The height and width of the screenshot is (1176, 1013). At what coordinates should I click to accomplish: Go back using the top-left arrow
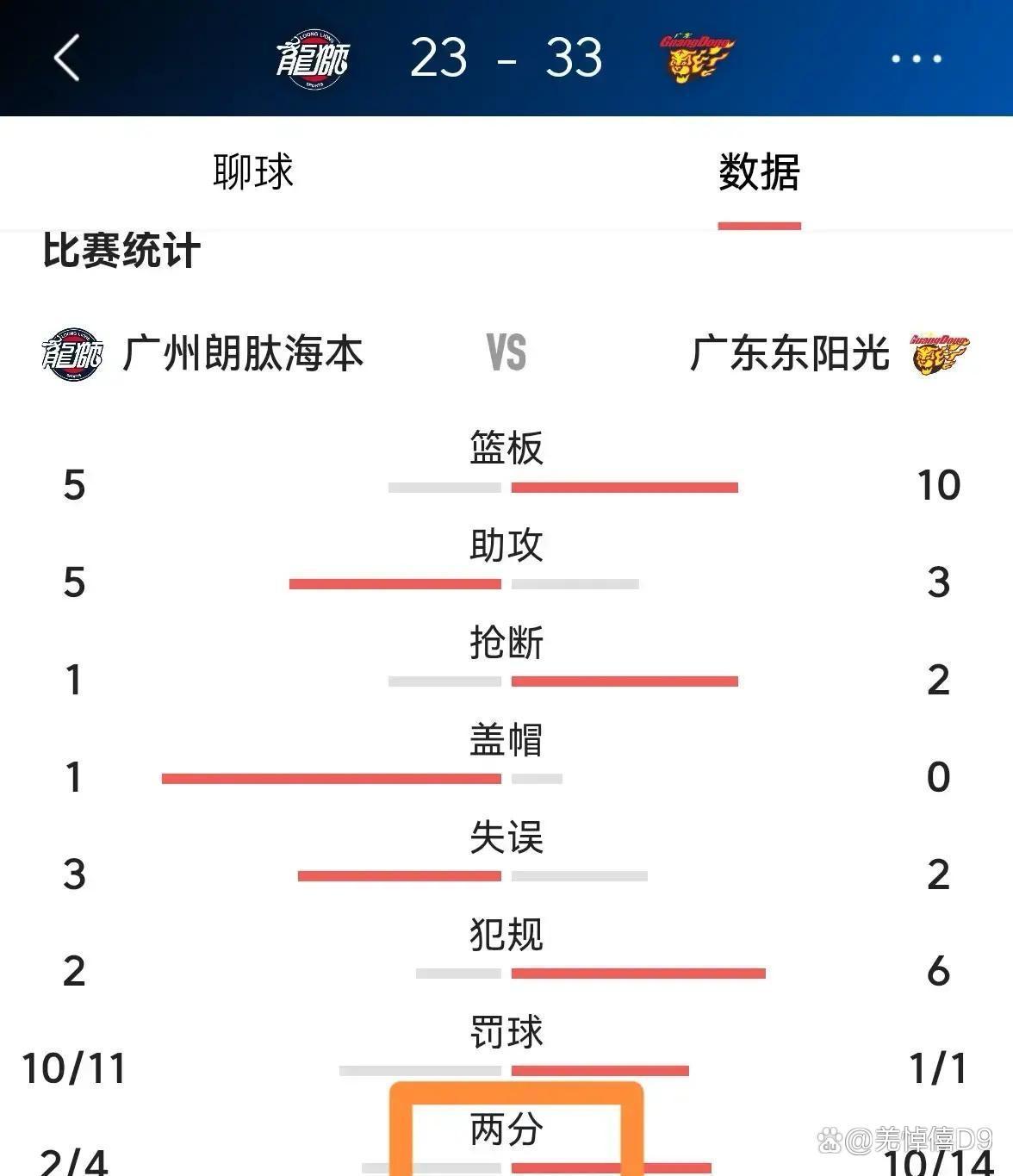tap(67, 58)
